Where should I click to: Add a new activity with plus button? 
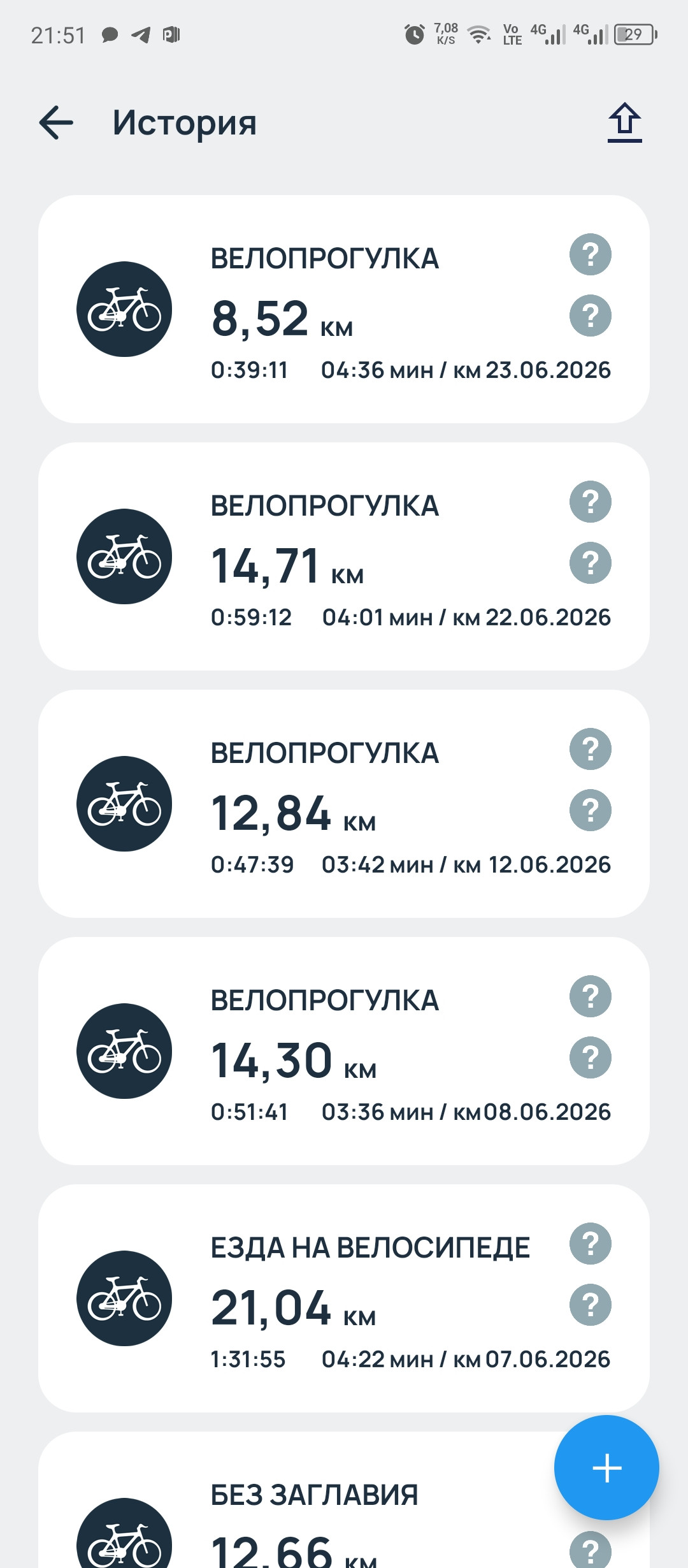tap(606, 1468)
